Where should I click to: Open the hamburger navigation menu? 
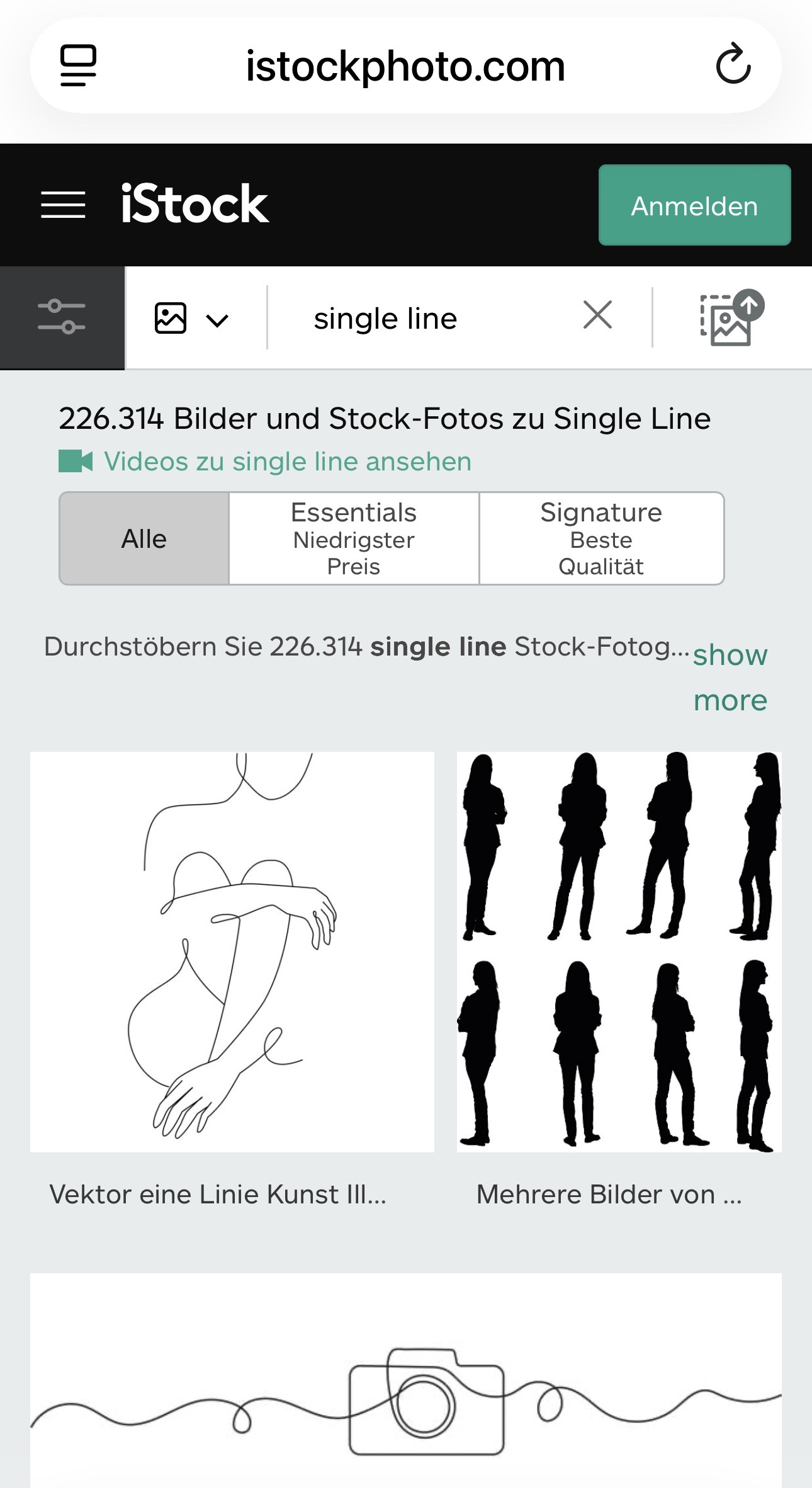(x=63, y=205)
